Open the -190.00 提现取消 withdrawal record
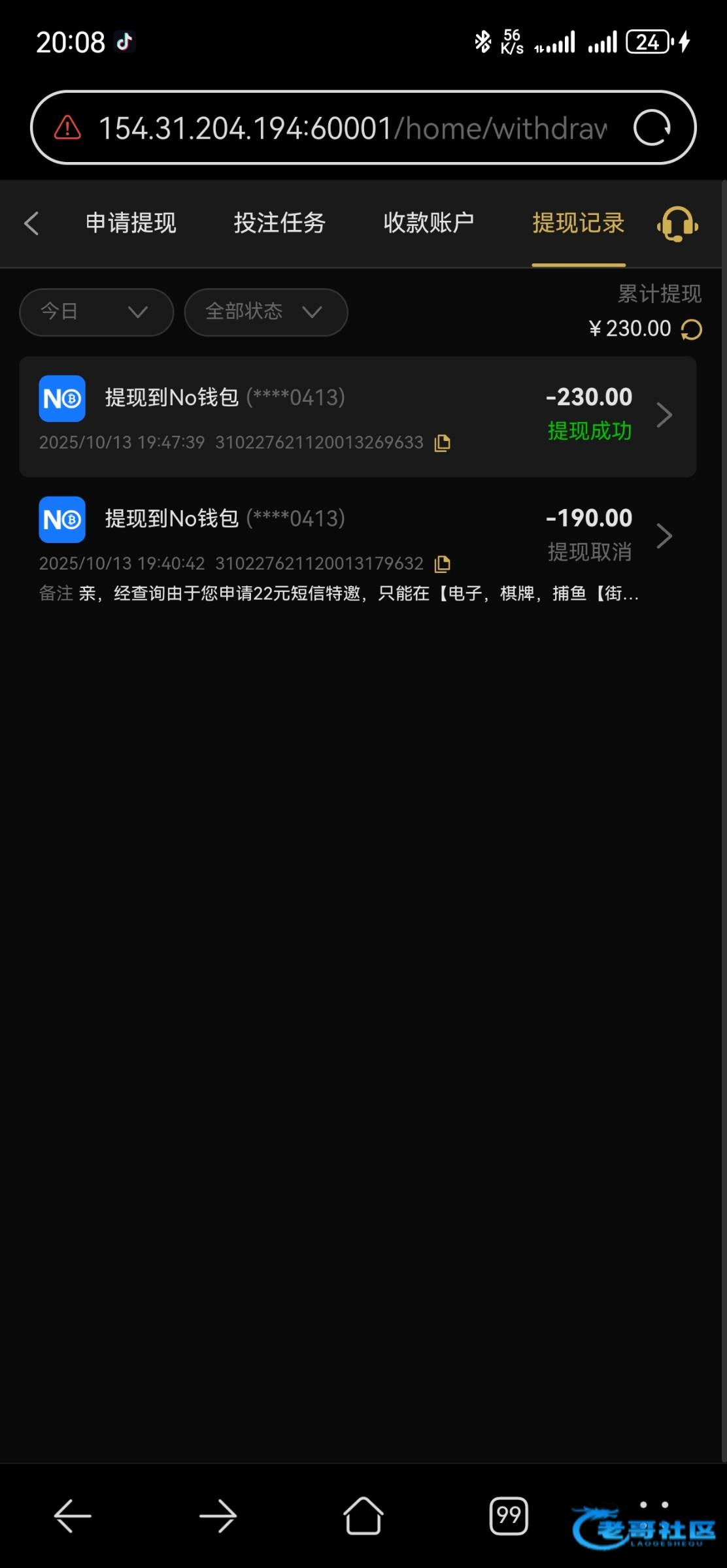This screenshot has height=1568, width=727. [358, 547]
